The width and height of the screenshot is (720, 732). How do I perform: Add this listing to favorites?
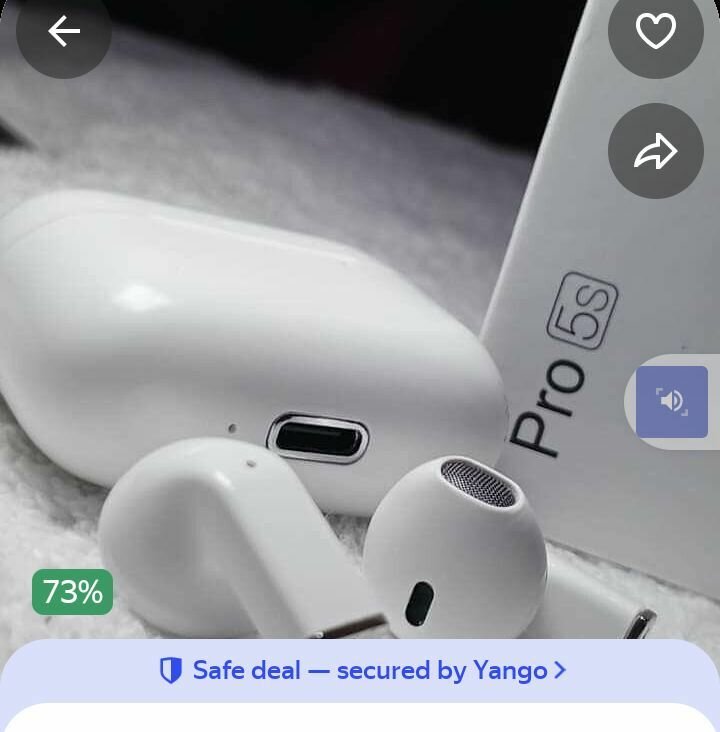click(x=656, y=32)
